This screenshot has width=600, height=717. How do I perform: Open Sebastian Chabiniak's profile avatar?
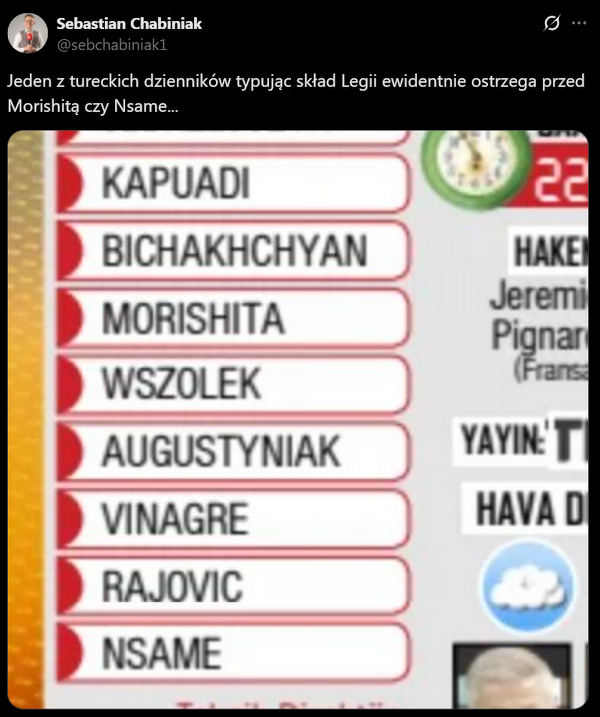28,33
